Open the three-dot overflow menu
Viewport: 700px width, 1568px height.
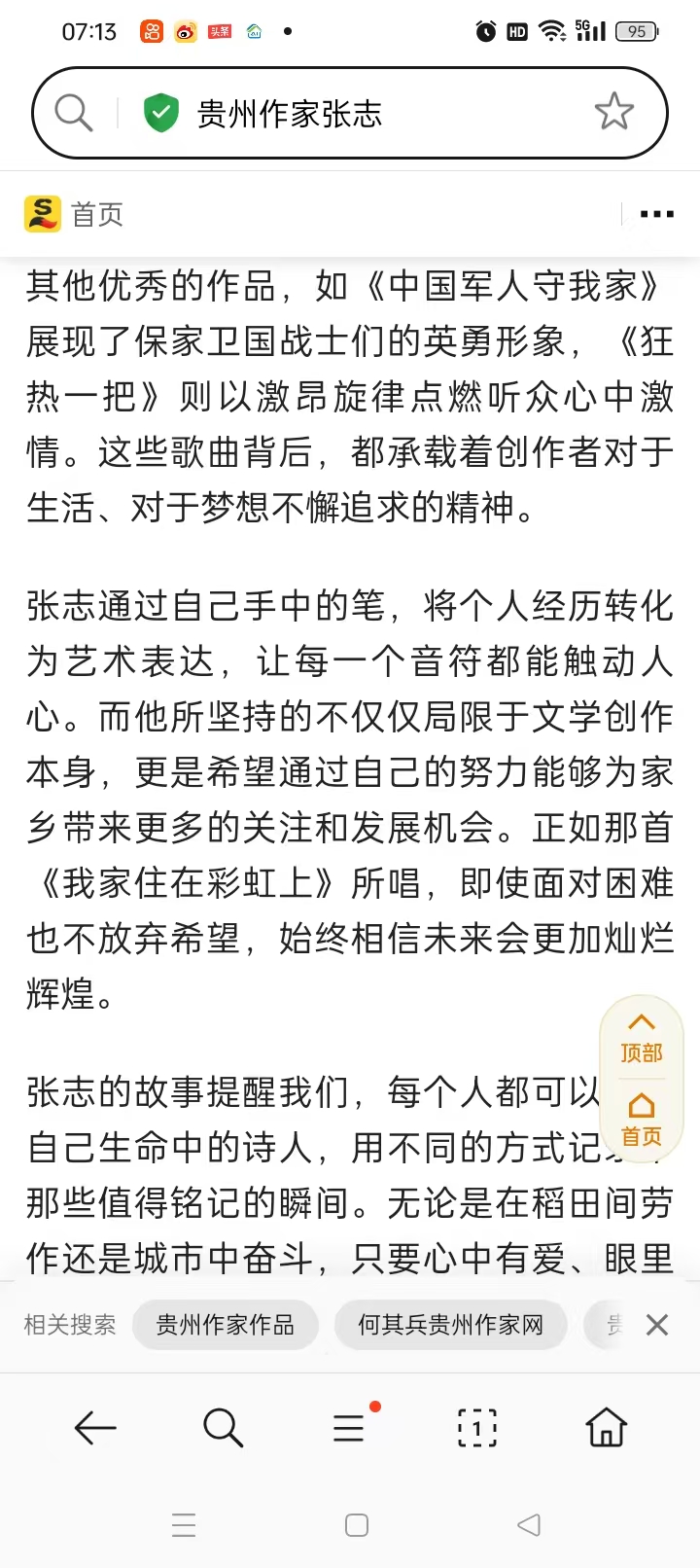click(657, 214)
